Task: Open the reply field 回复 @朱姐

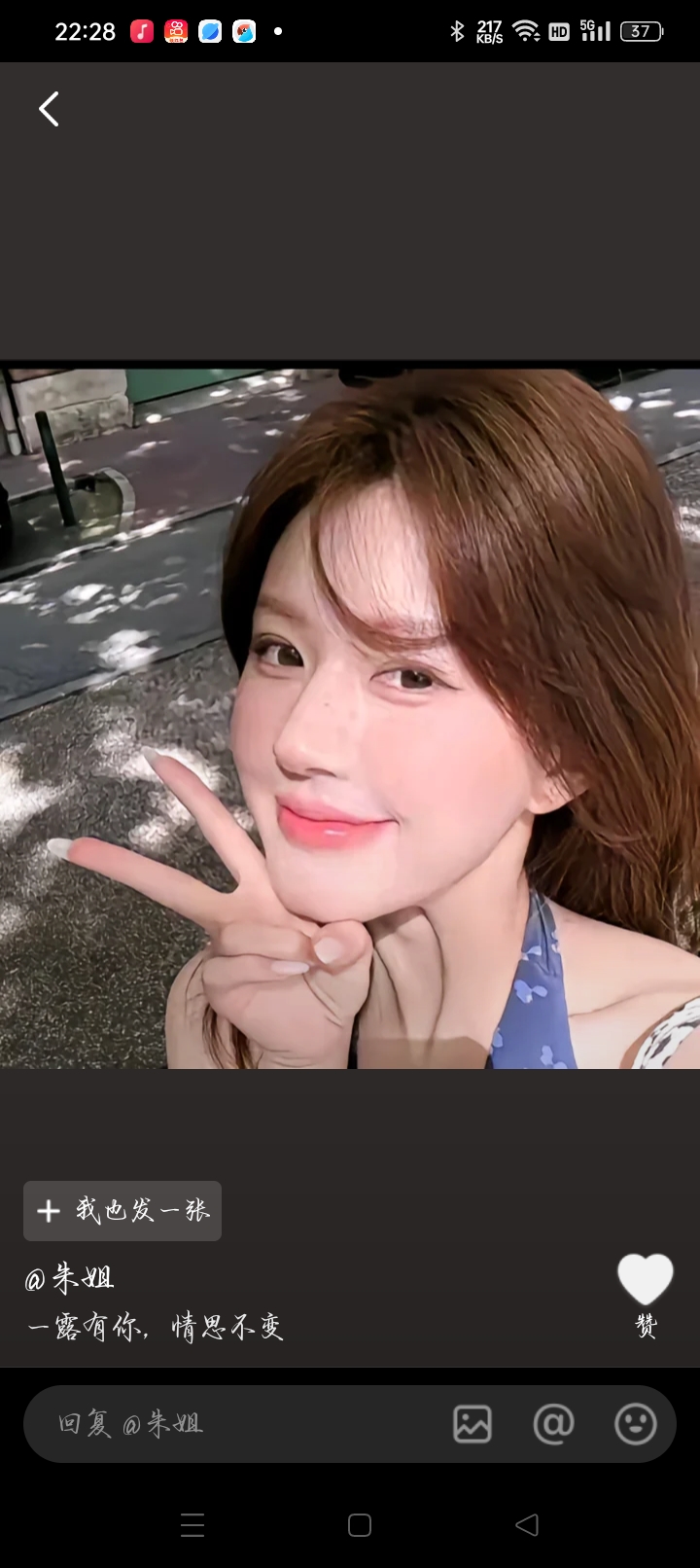Action: tap(233, 1424)
